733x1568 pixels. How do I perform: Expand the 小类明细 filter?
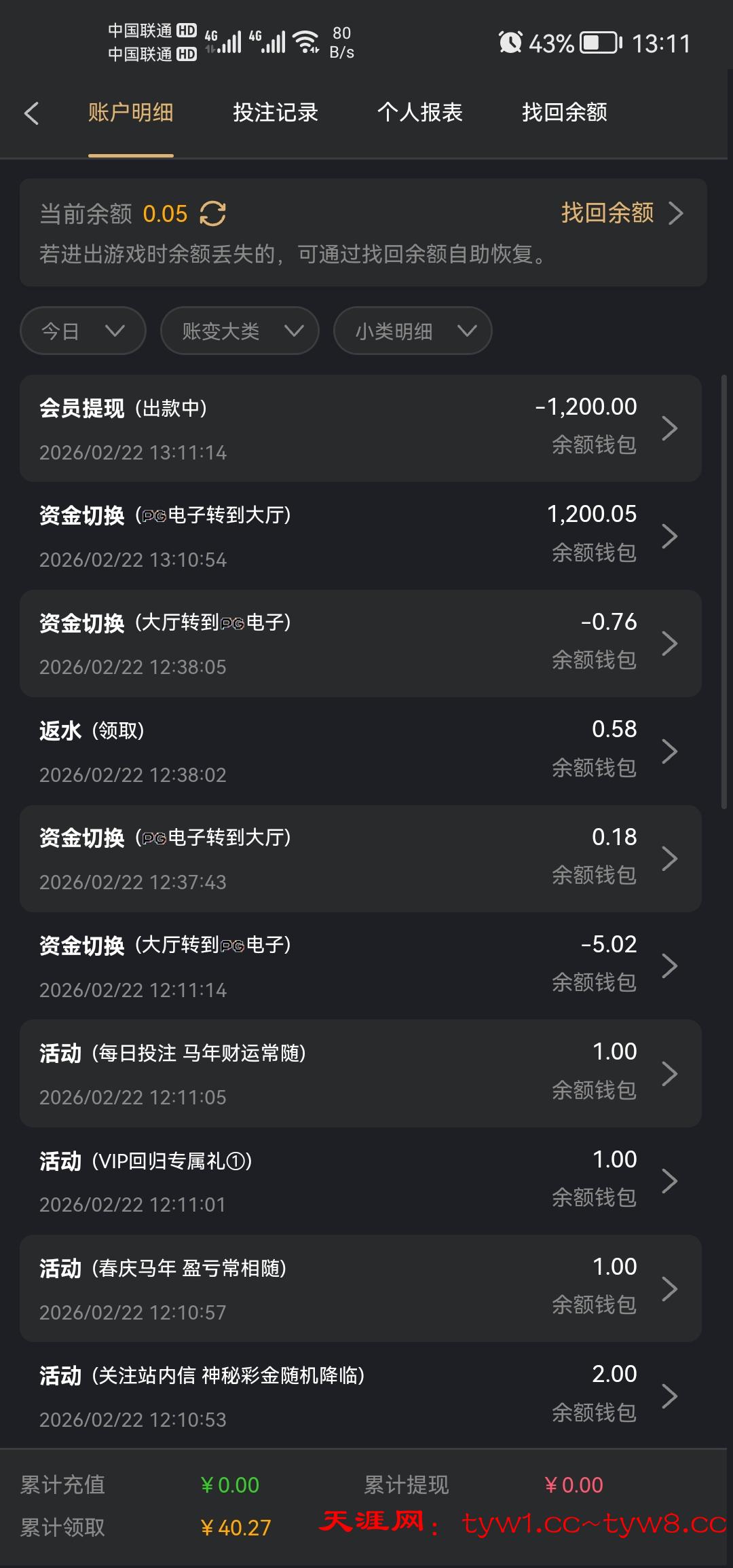click(413, 331)
